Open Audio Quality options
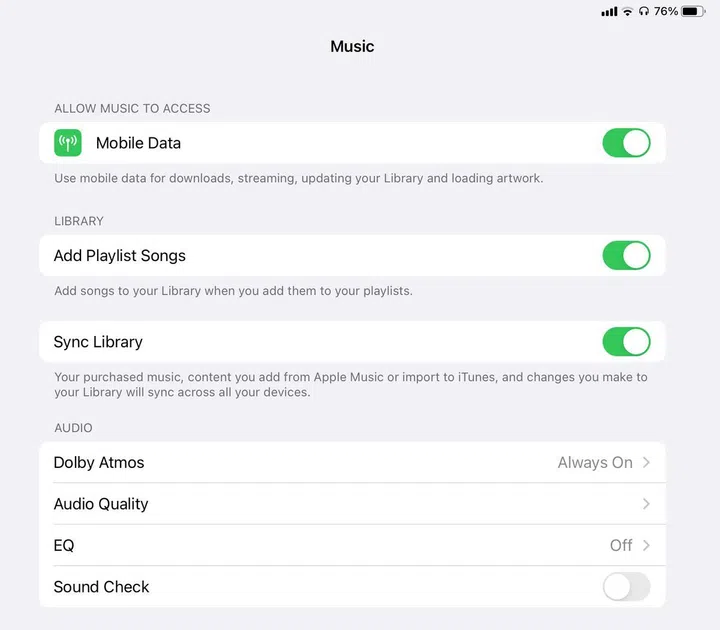The height and width of the screenshot is (630, 720). click(351, 504)
